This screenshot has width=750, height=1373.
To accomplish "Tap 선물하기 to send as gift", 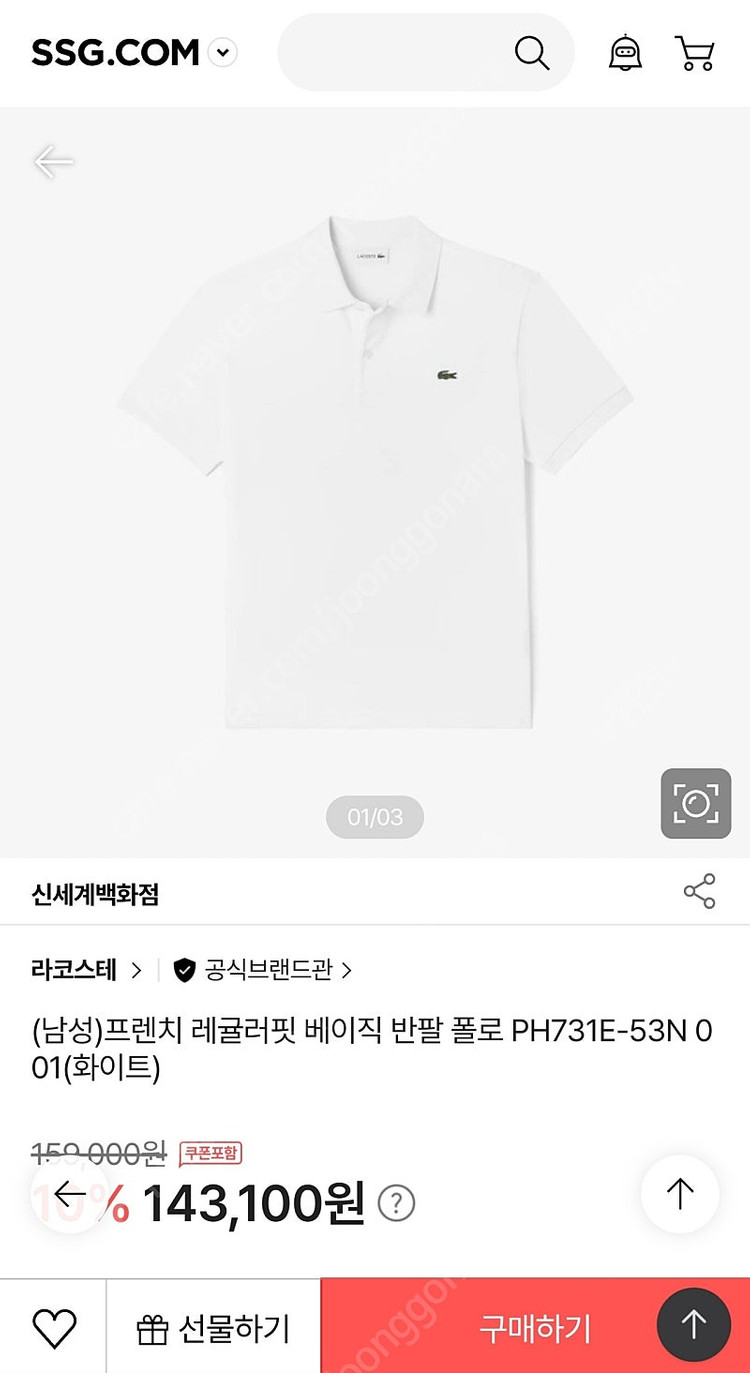I will tap(213, 1328).
